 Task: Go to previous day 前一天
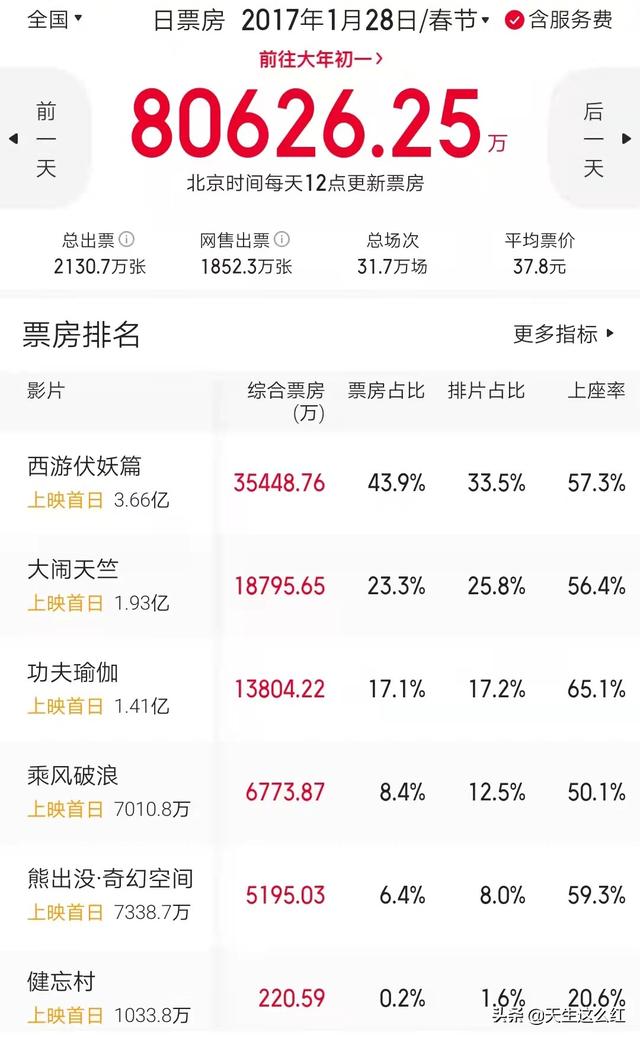coord(45,139)
